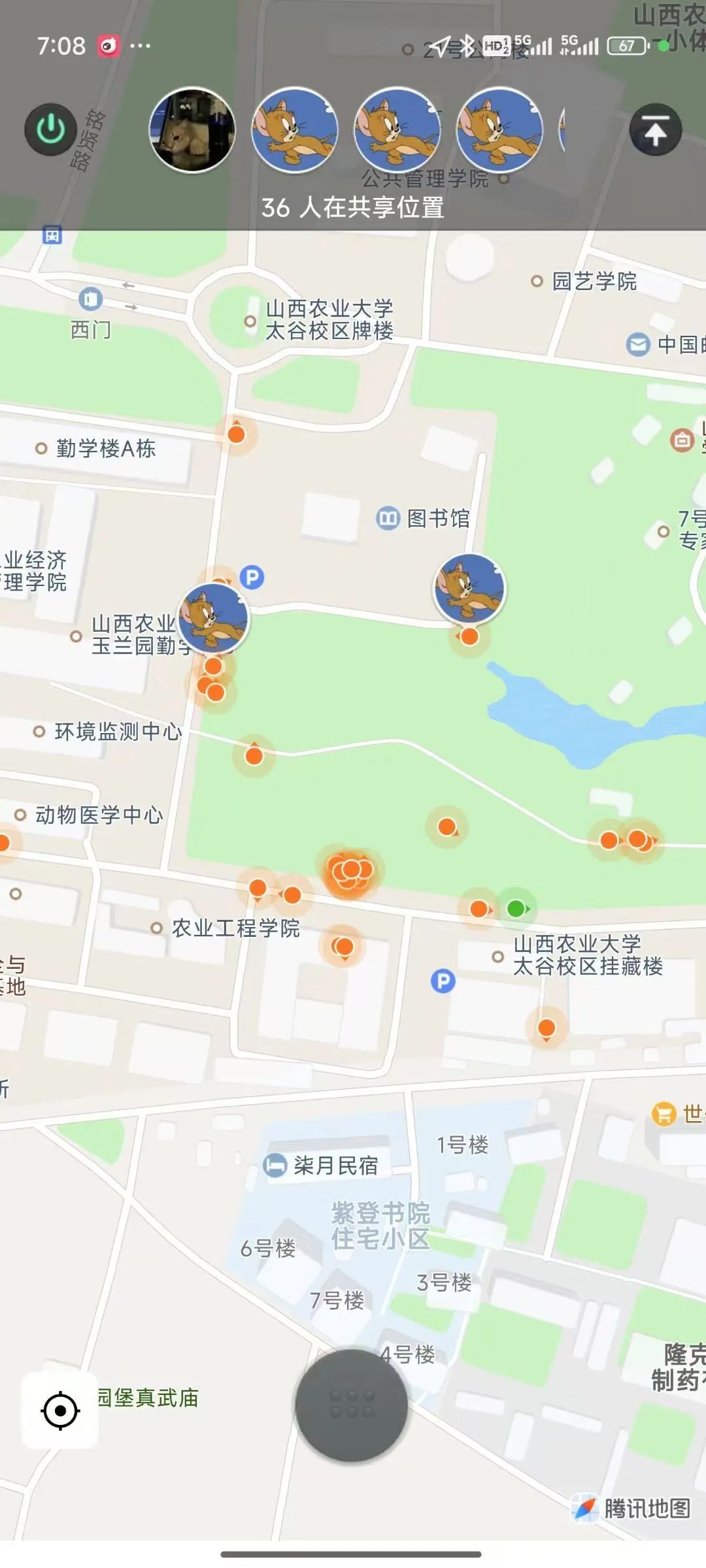This screenshot has width=706, height=1568.
Task: Tap the green power button to exit sharing
Action: coord(50,129)
